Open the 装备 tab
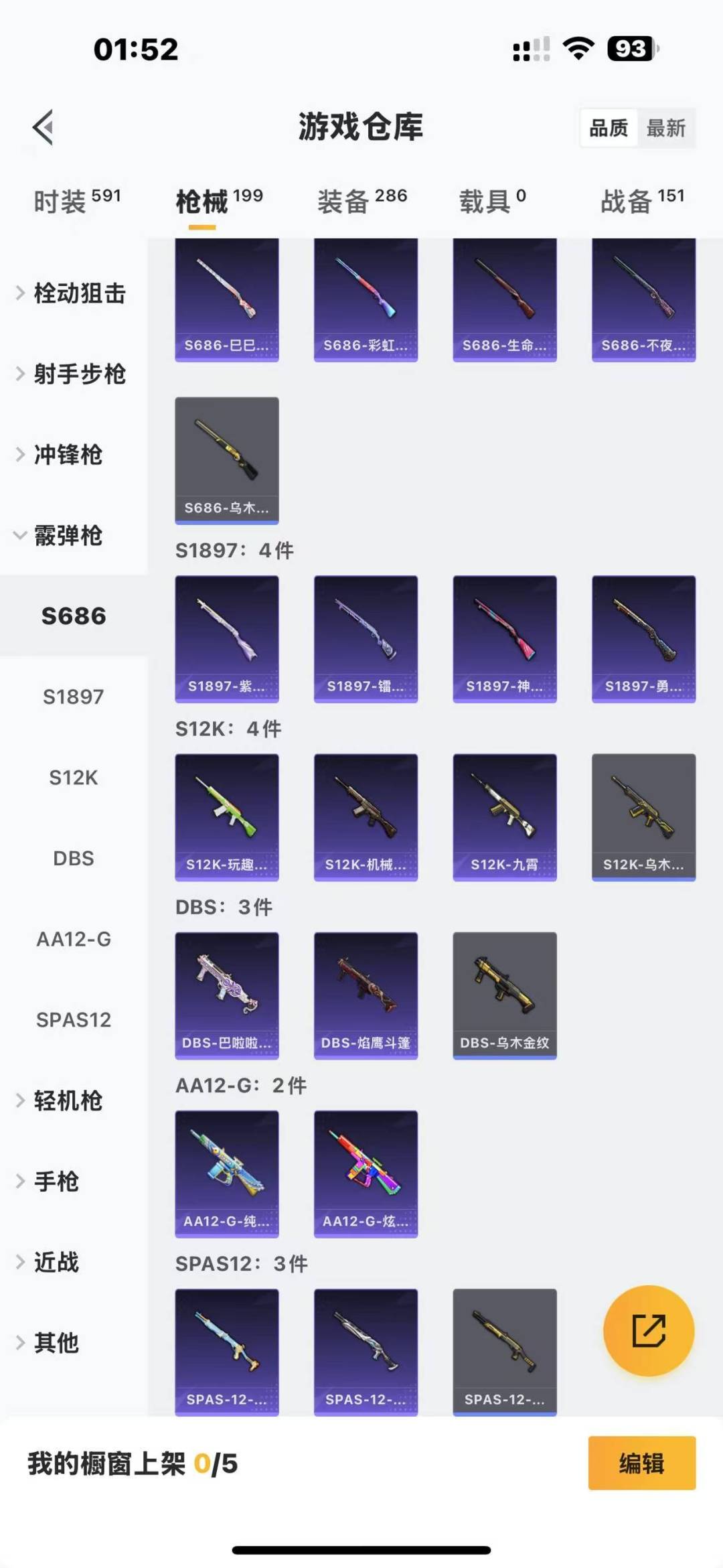723x1568 pixels. (361, 200)
